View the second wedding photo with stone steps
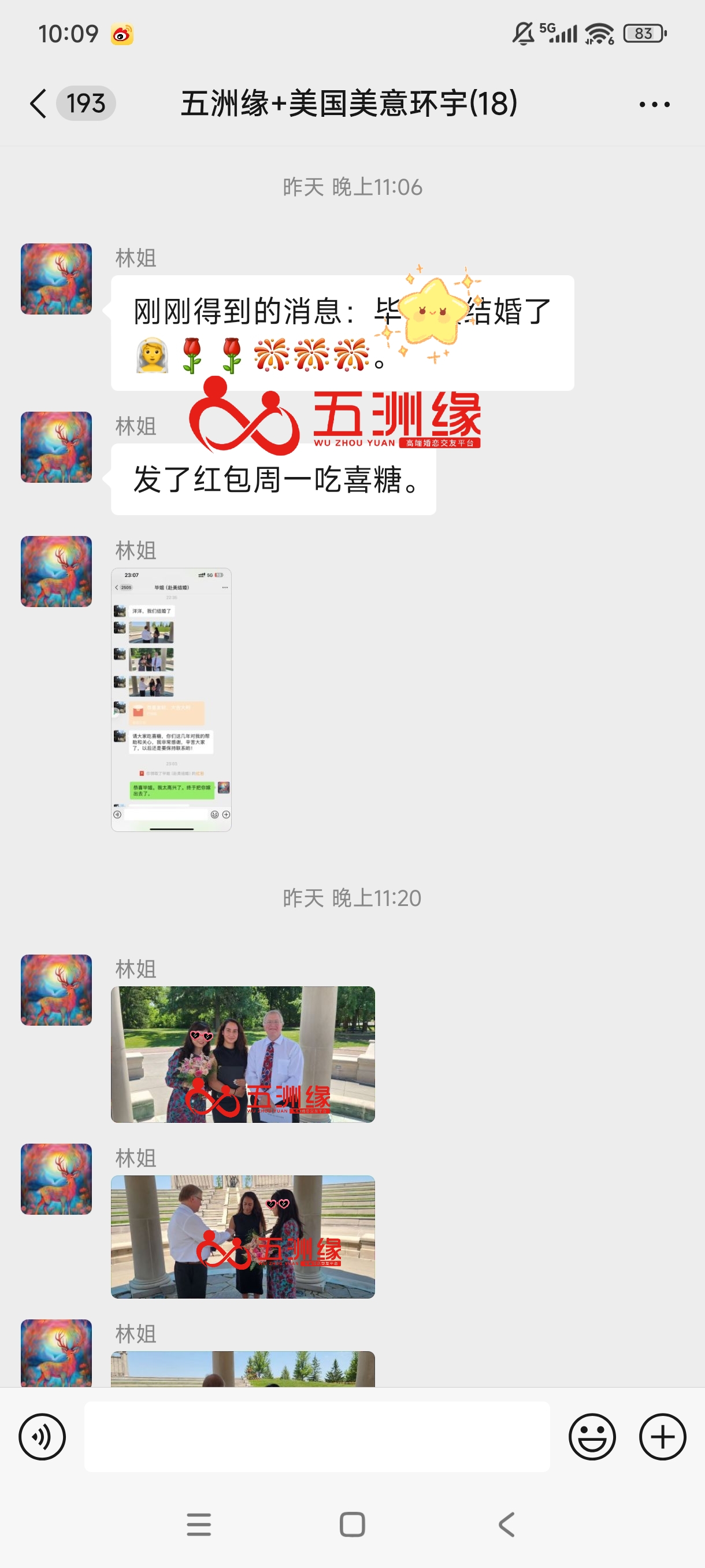705x1568 pixels. tap(243, 1236)
